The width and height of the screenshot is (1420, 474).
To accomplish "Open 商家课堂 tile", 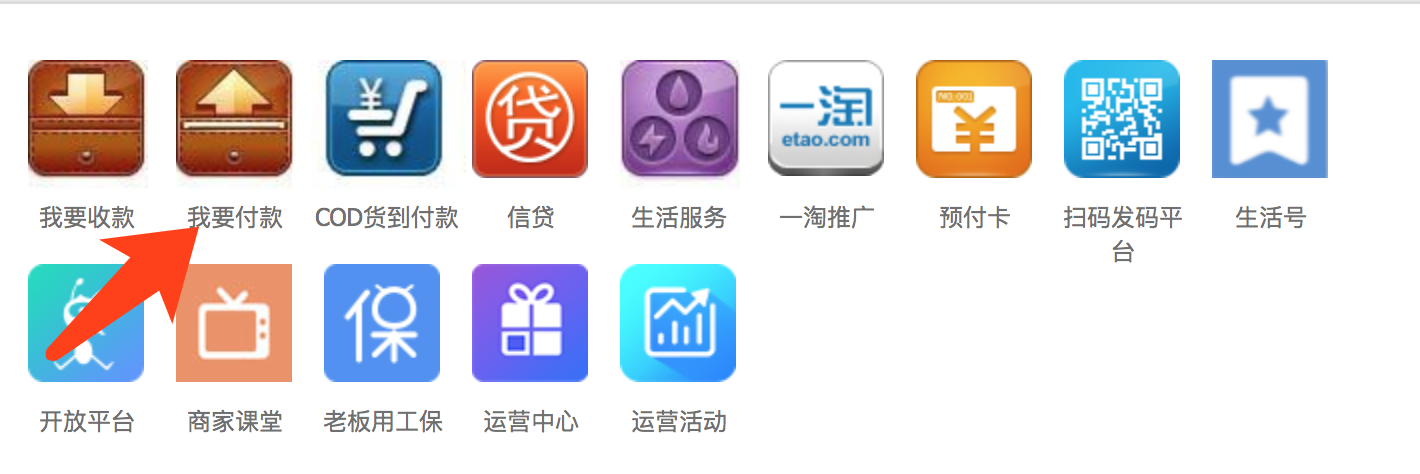I will (x=234, y=323).
